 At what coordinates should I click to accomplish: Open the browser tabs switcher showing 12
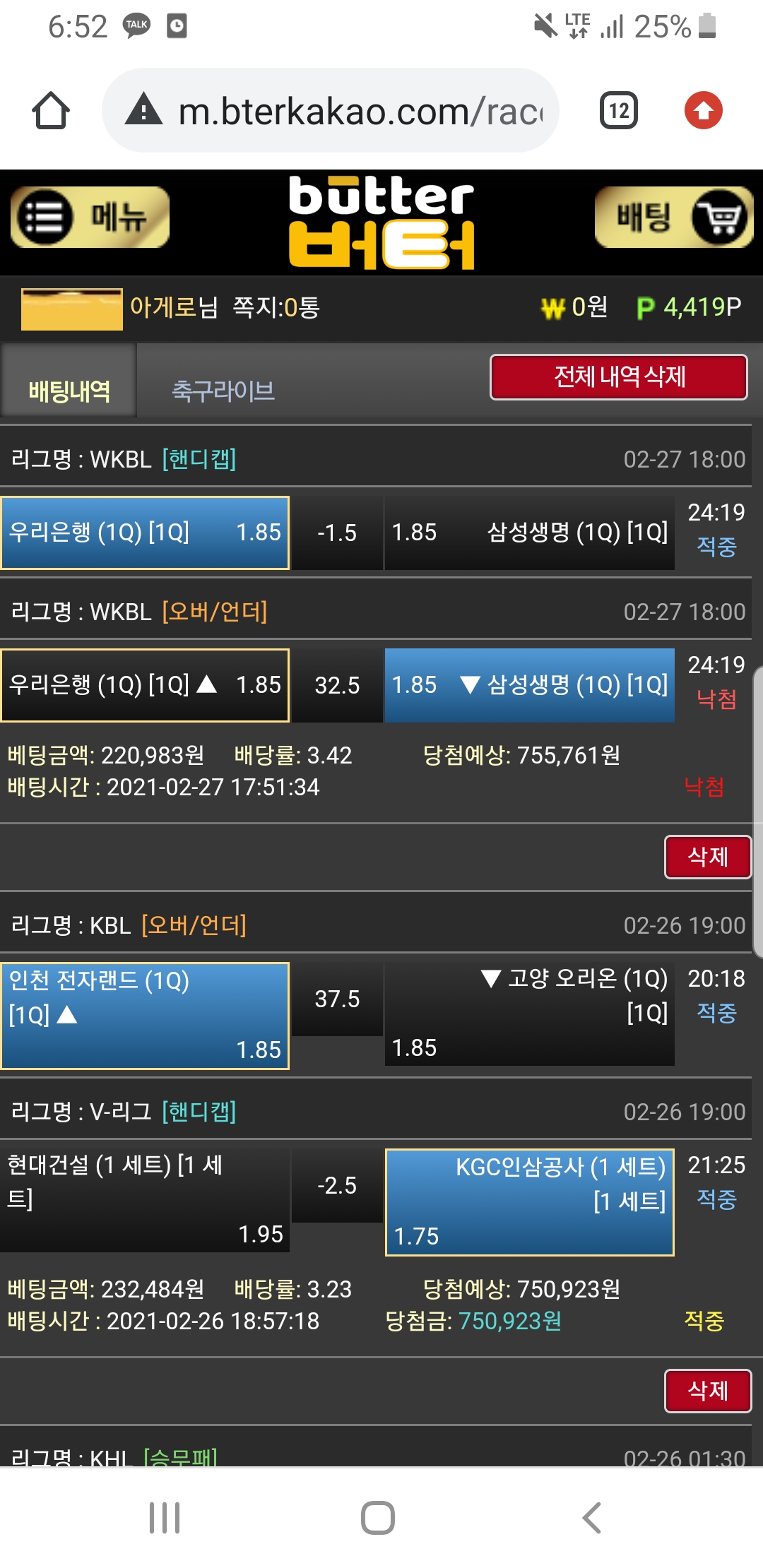[619, 111]
